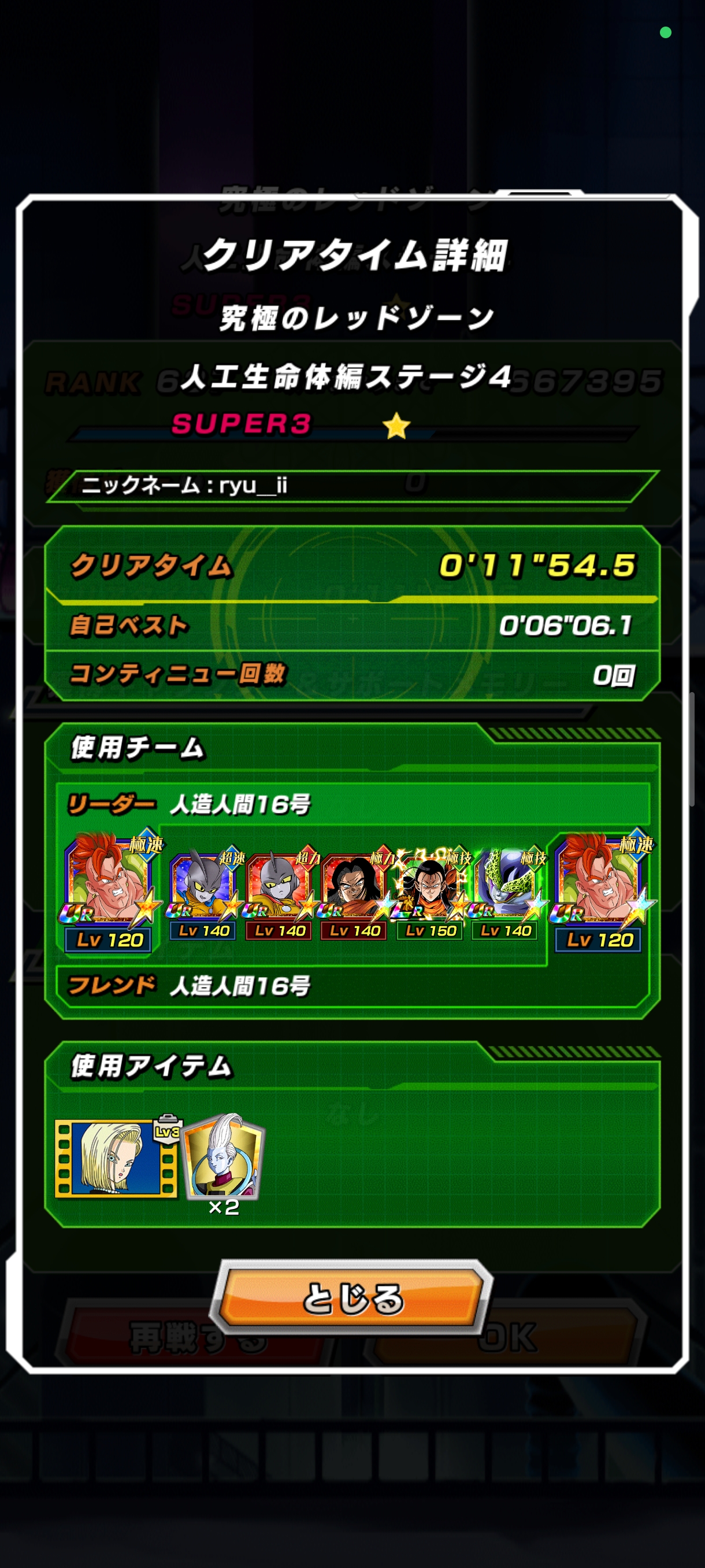This screenshot has height=1568, width=705.
Task: Tap the Android 18 support memory item
Action: point(116,1157)
